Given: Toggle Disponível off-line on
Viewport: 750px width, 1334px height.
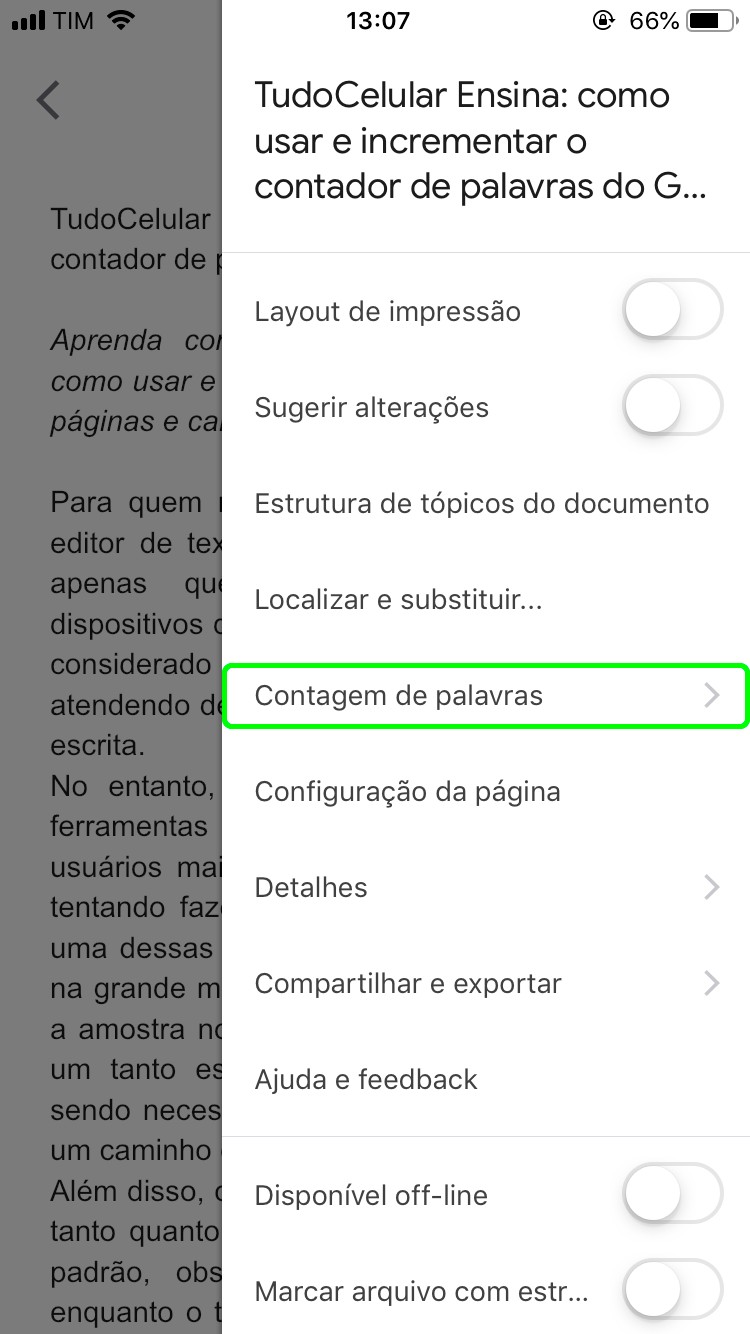Looking at the screenshot, I should (x=672, y=1195).
